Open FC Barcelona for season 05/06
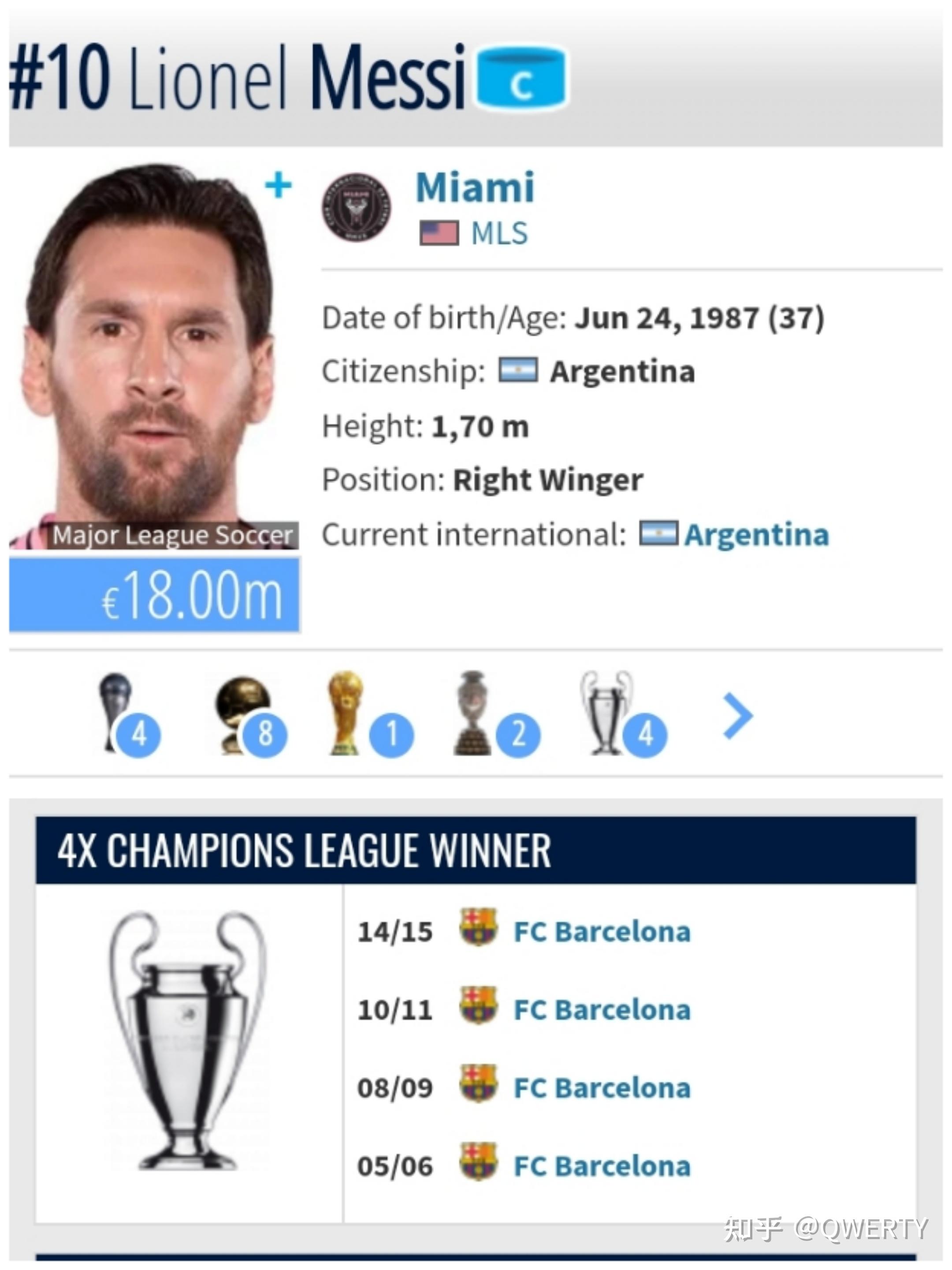952x1270 pixels. 601,1165
